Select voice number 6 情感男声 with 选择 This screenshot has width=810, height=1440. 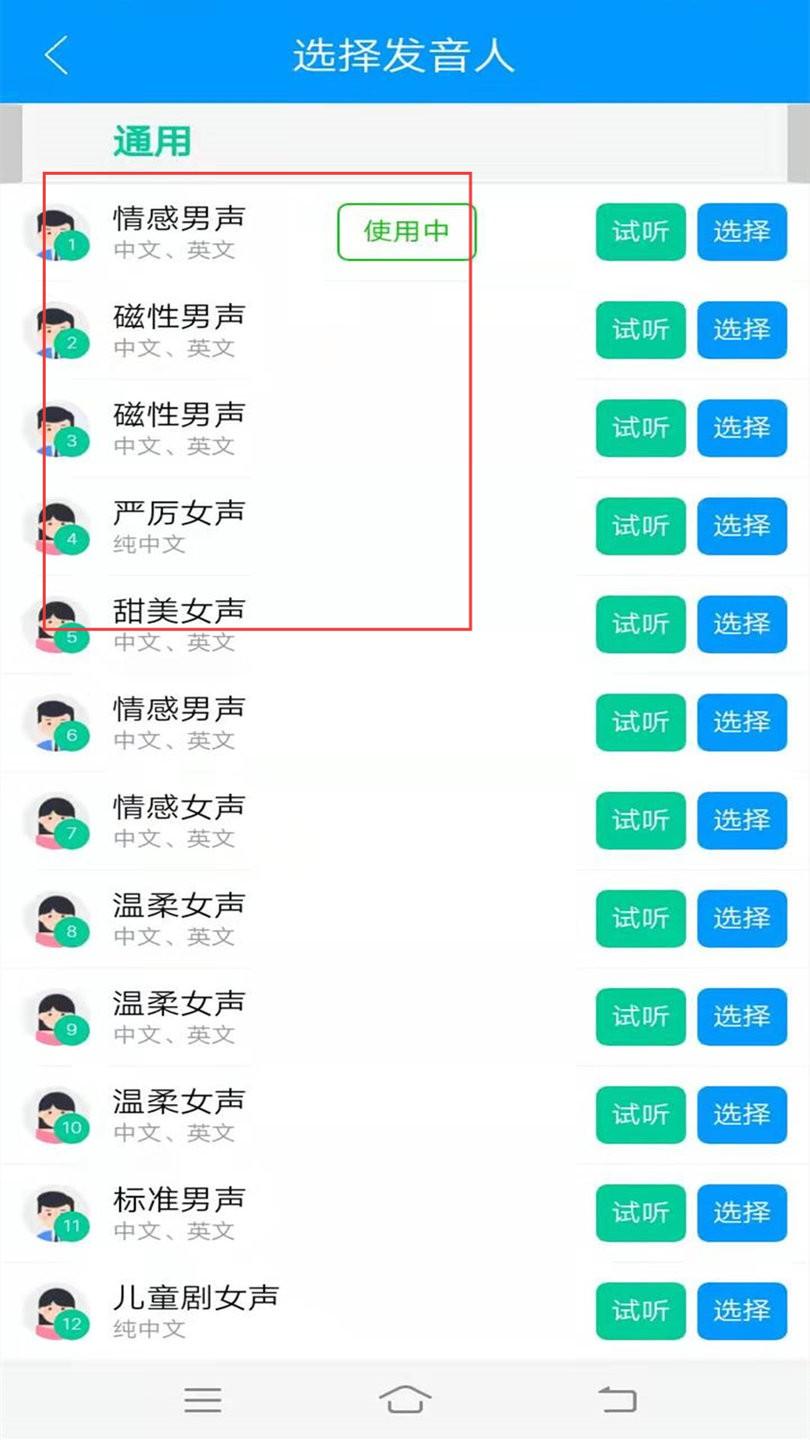point(742,722)
